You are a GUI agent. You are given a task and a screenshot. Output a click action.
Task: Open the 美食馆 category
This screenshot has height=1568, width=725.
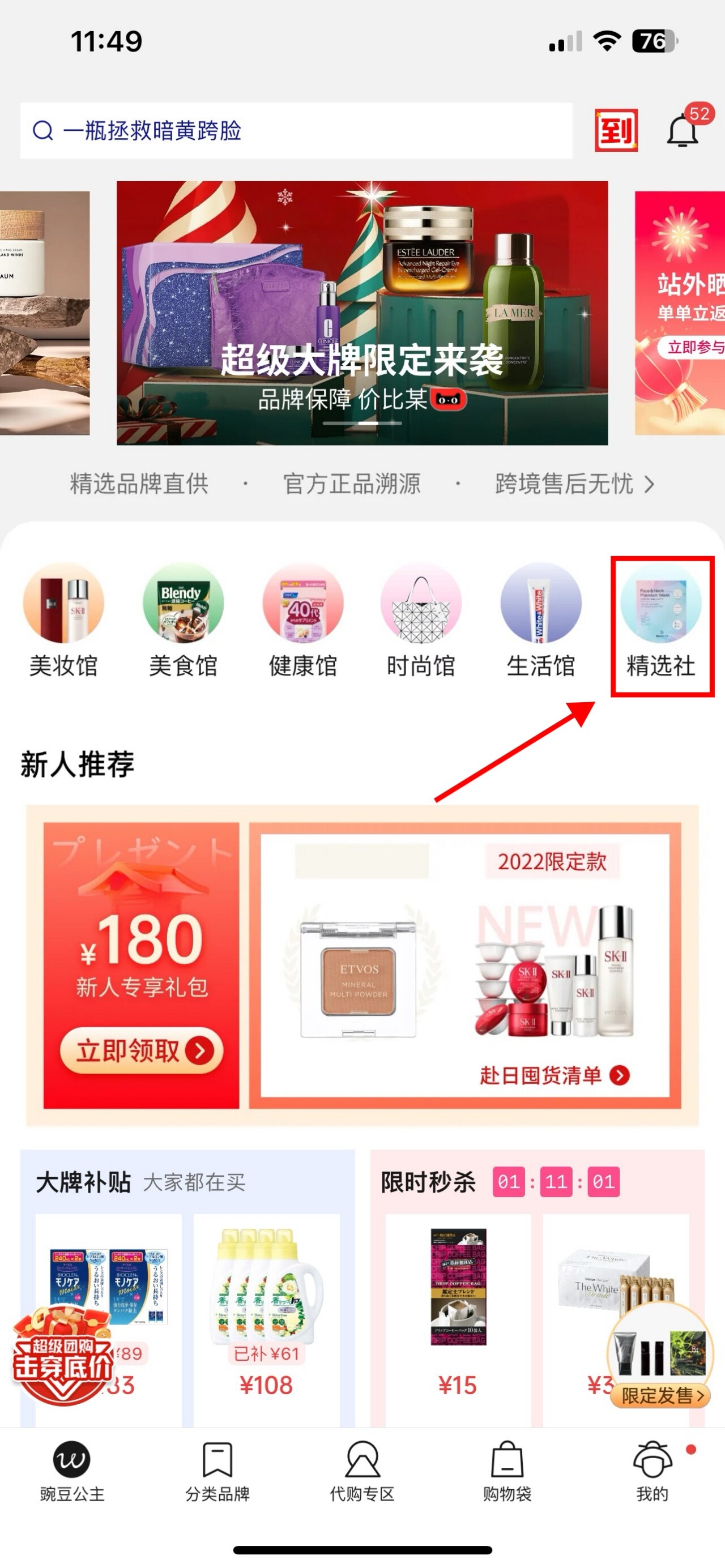183,621
